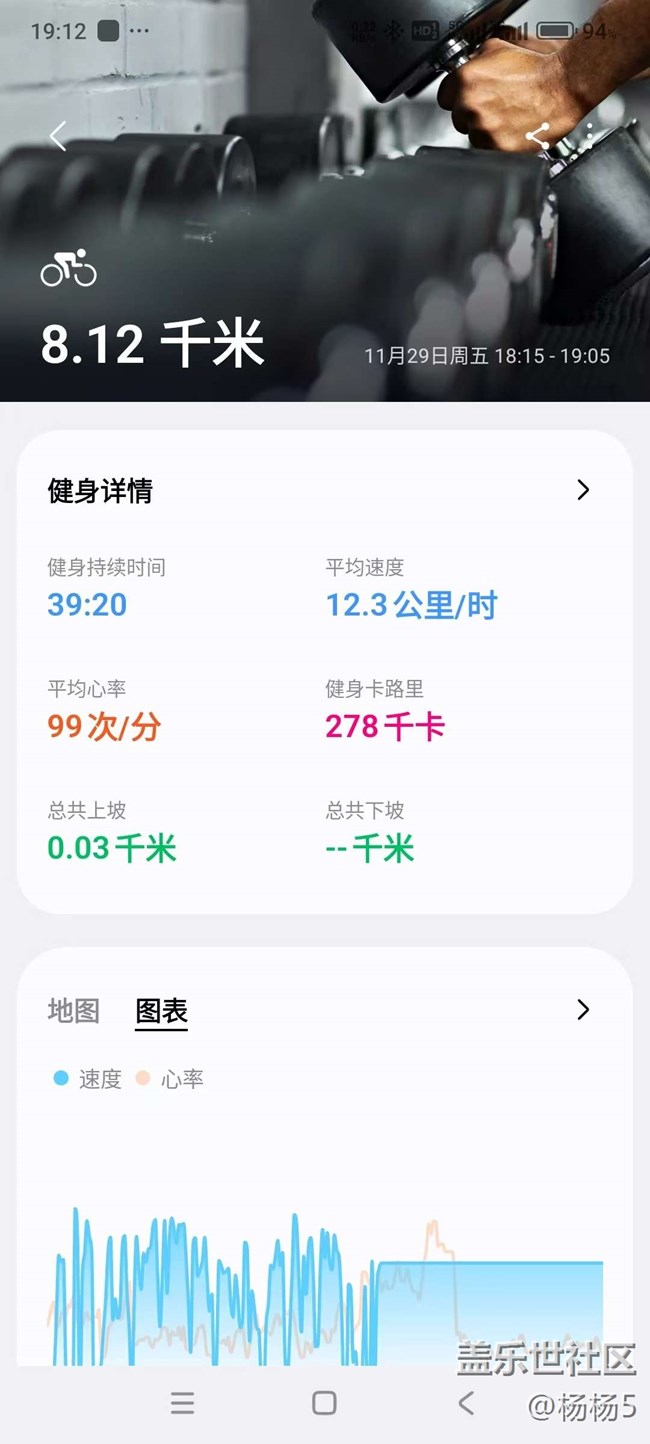Share this cycling workout
Image resolution: width=650 pixels, height=1444 pixels.
tap(538, 136)
